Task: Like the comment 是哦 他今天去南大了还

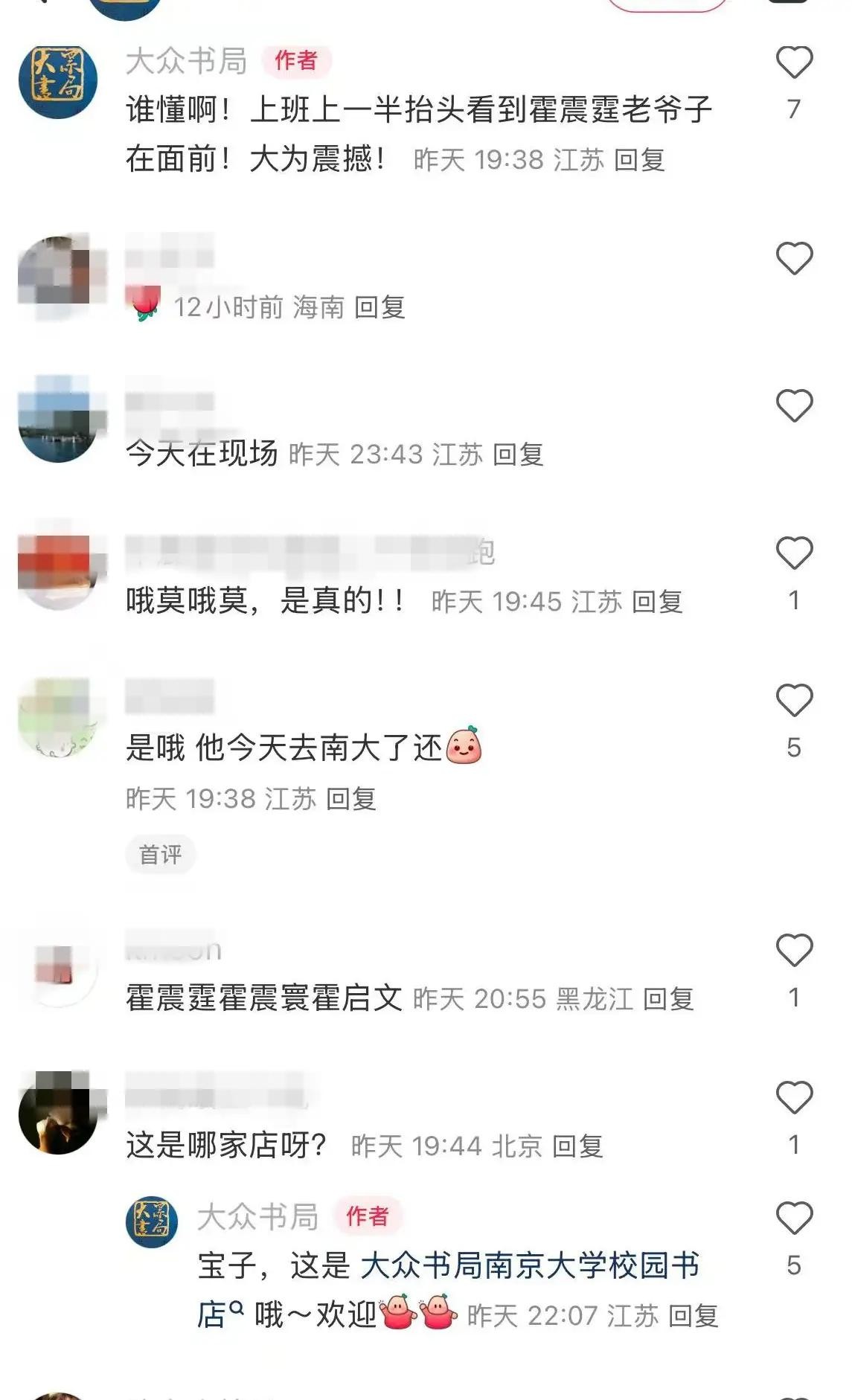Action: click(794, 701)
